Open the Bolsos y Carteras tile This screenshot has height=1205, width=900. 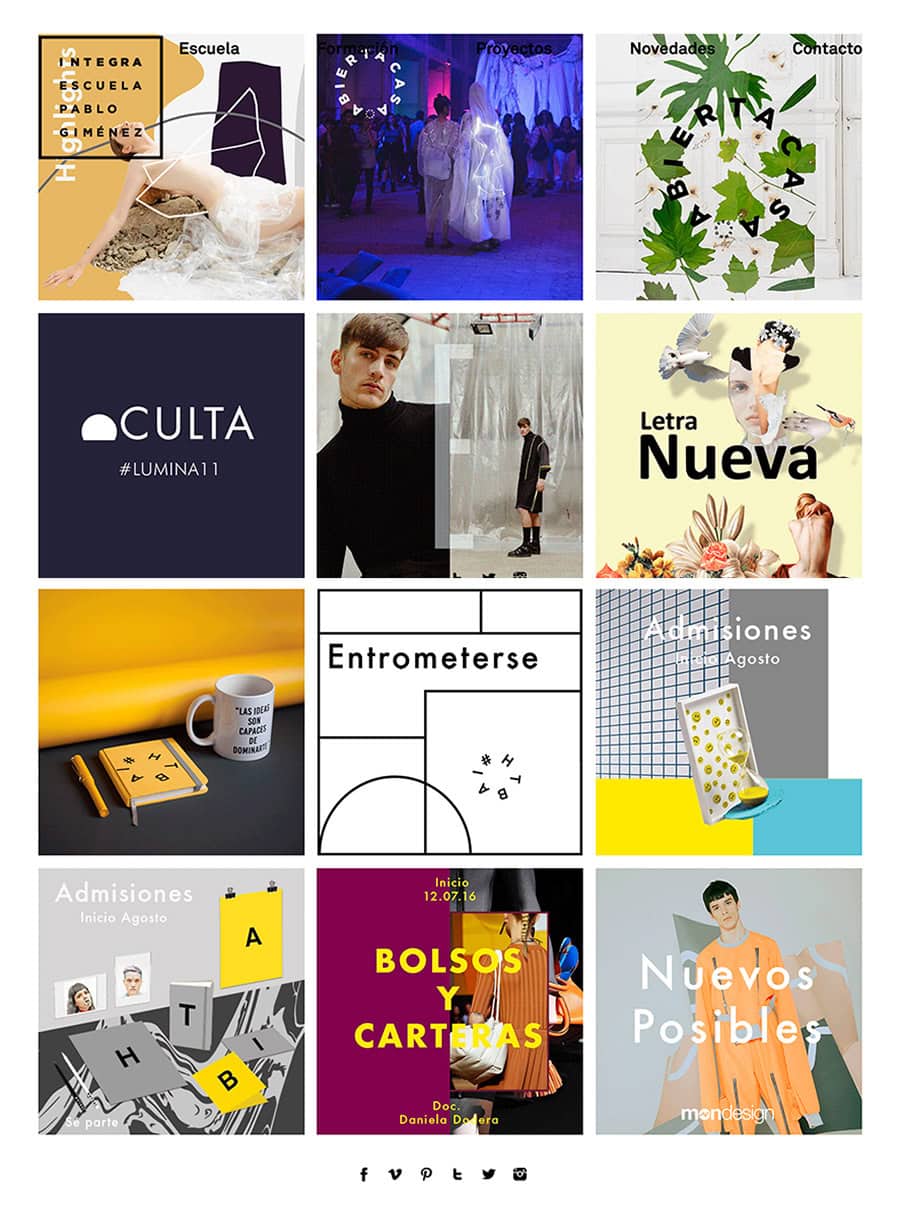coord(449,1000)
